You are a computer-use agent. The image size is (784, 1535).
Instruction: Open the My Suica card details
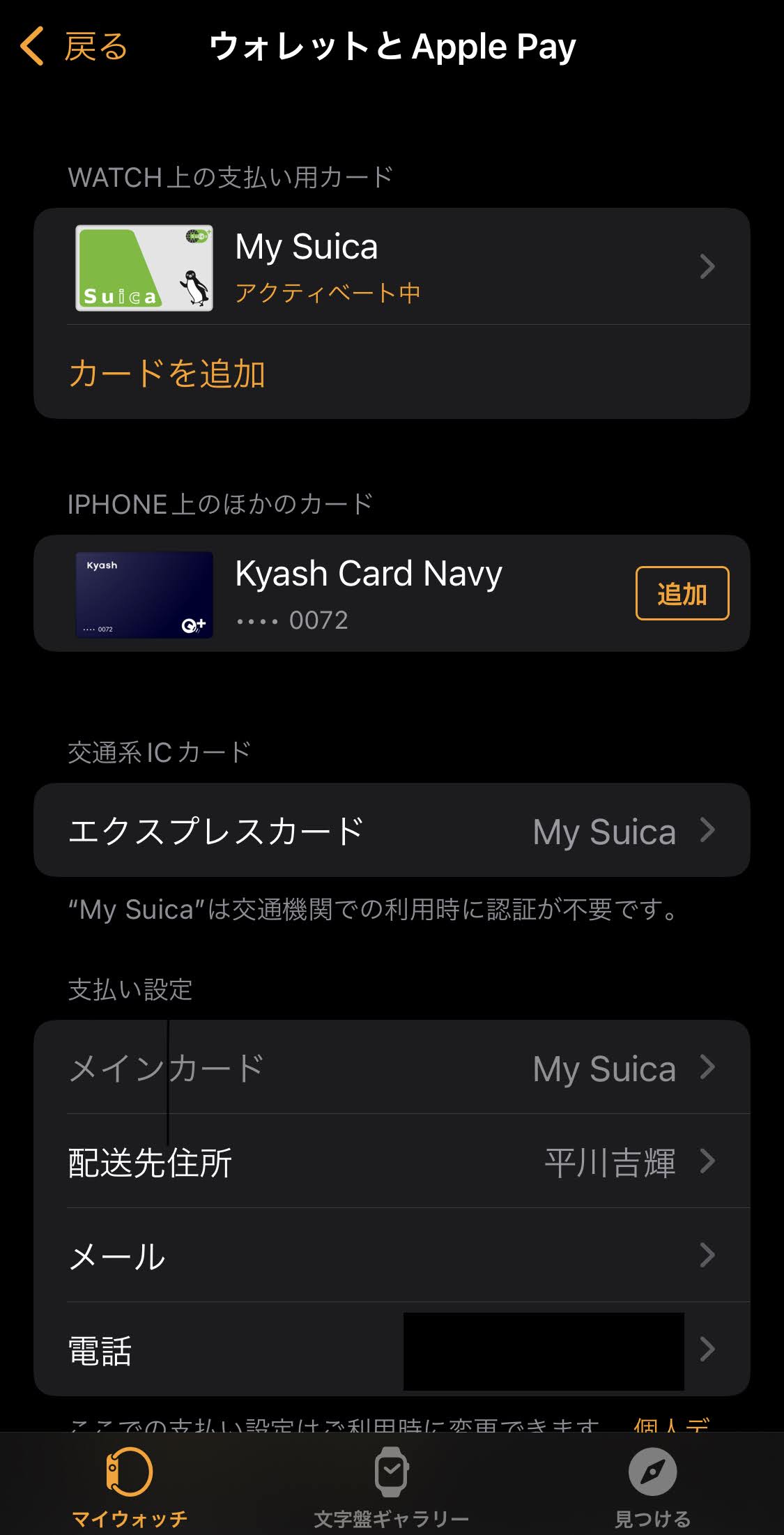(x=392, y=267)
